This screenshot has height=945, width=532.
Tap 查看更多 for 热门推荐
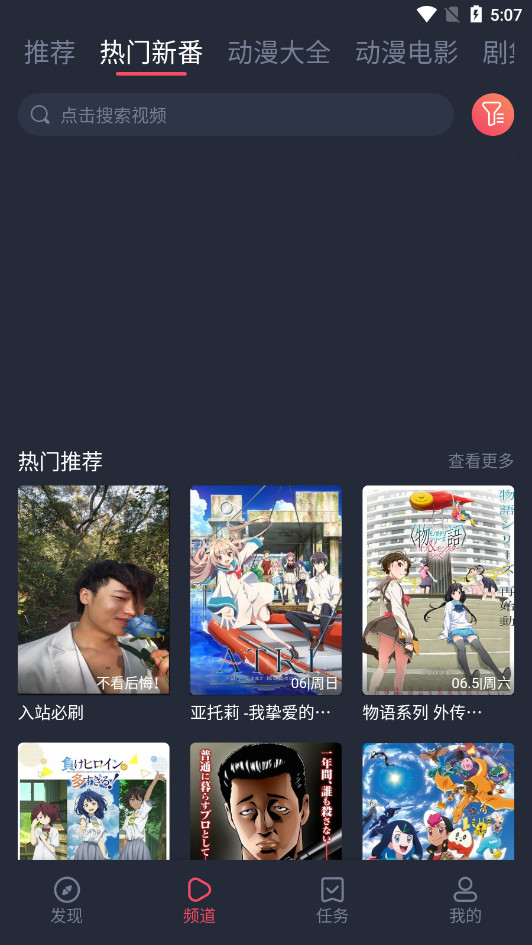[481, 461]
